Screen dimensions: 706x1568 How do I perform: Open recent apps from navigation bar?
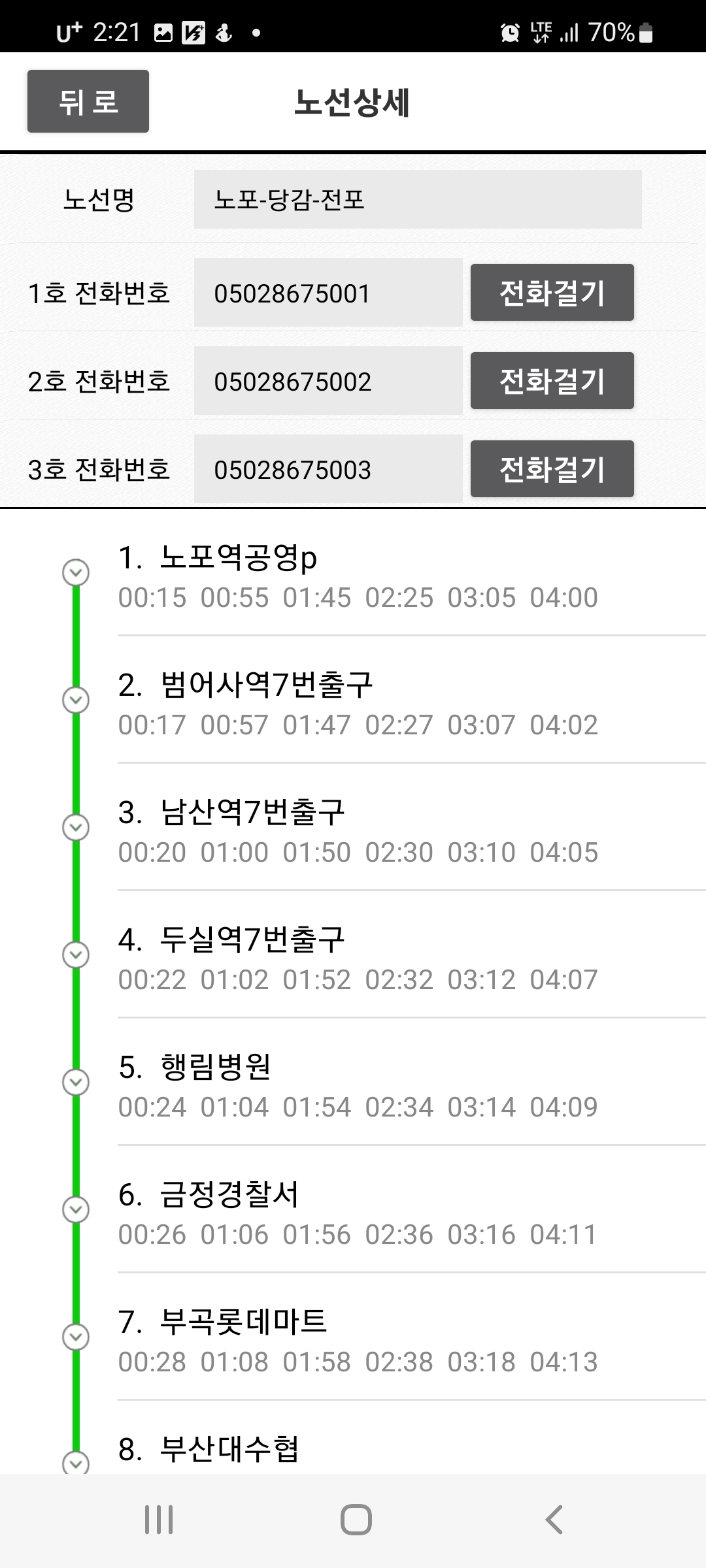(159, 1520)
